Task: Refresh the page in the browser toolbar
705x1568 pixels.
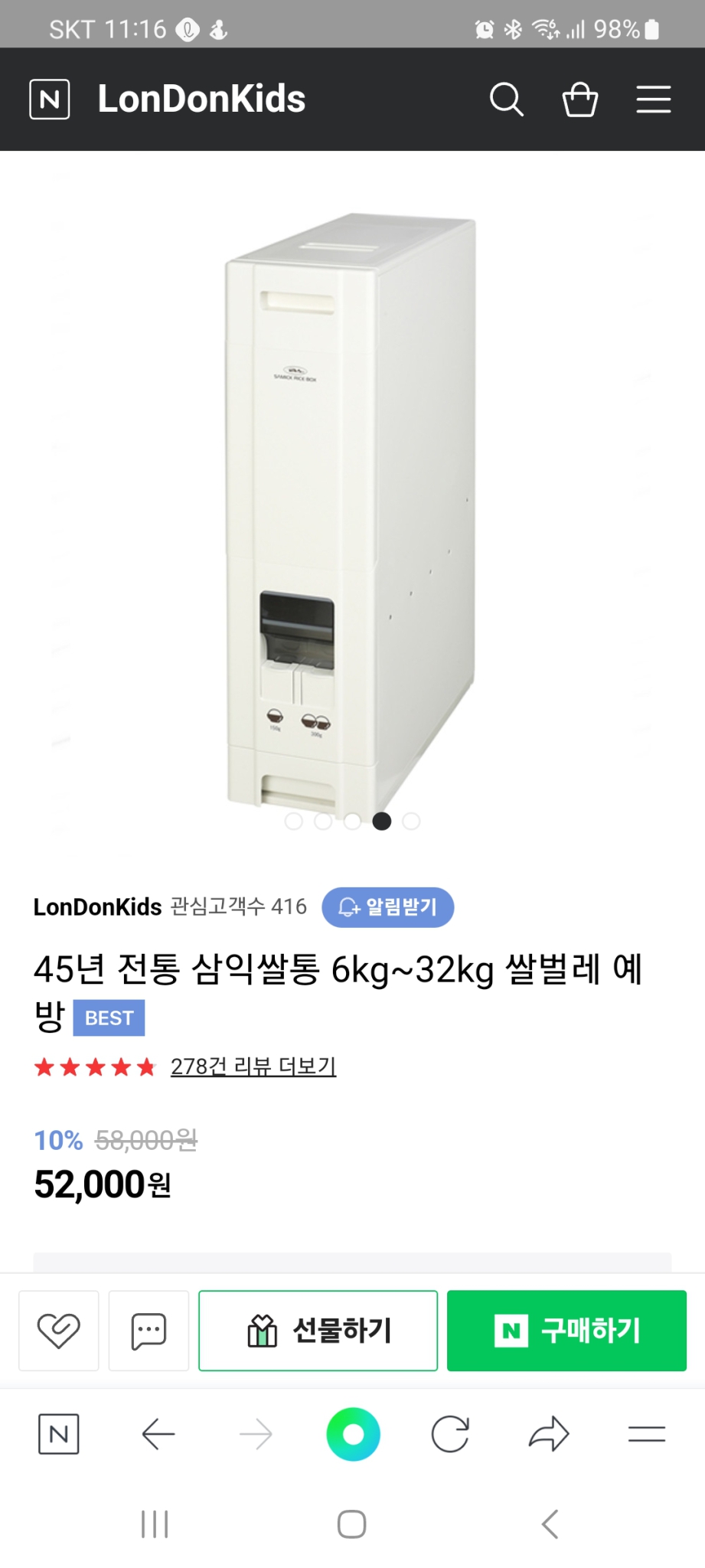Action: pos(450,1433)
